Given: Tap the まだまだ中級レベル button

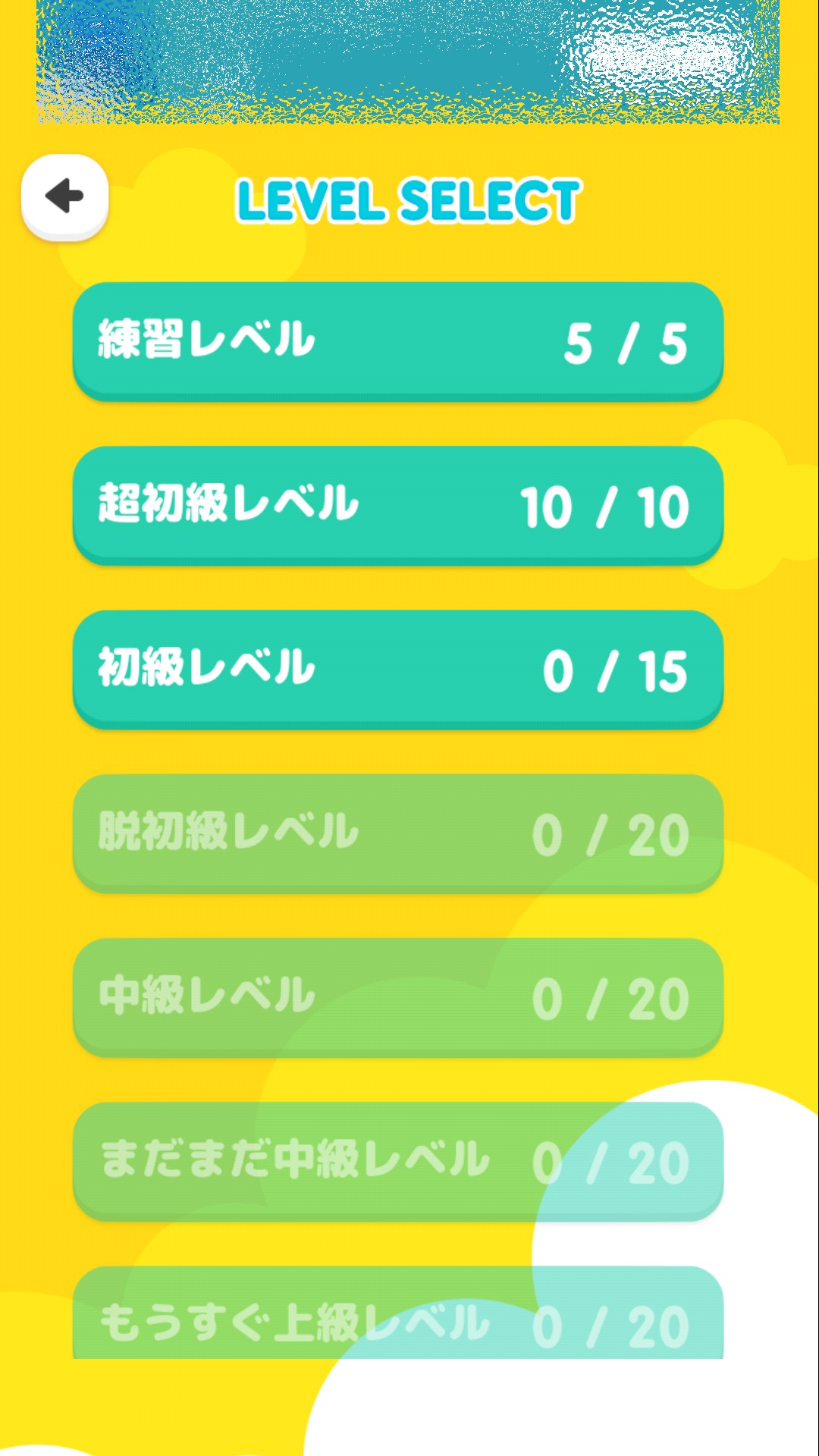Looking at the screenshot, I should pos(397,1159).
